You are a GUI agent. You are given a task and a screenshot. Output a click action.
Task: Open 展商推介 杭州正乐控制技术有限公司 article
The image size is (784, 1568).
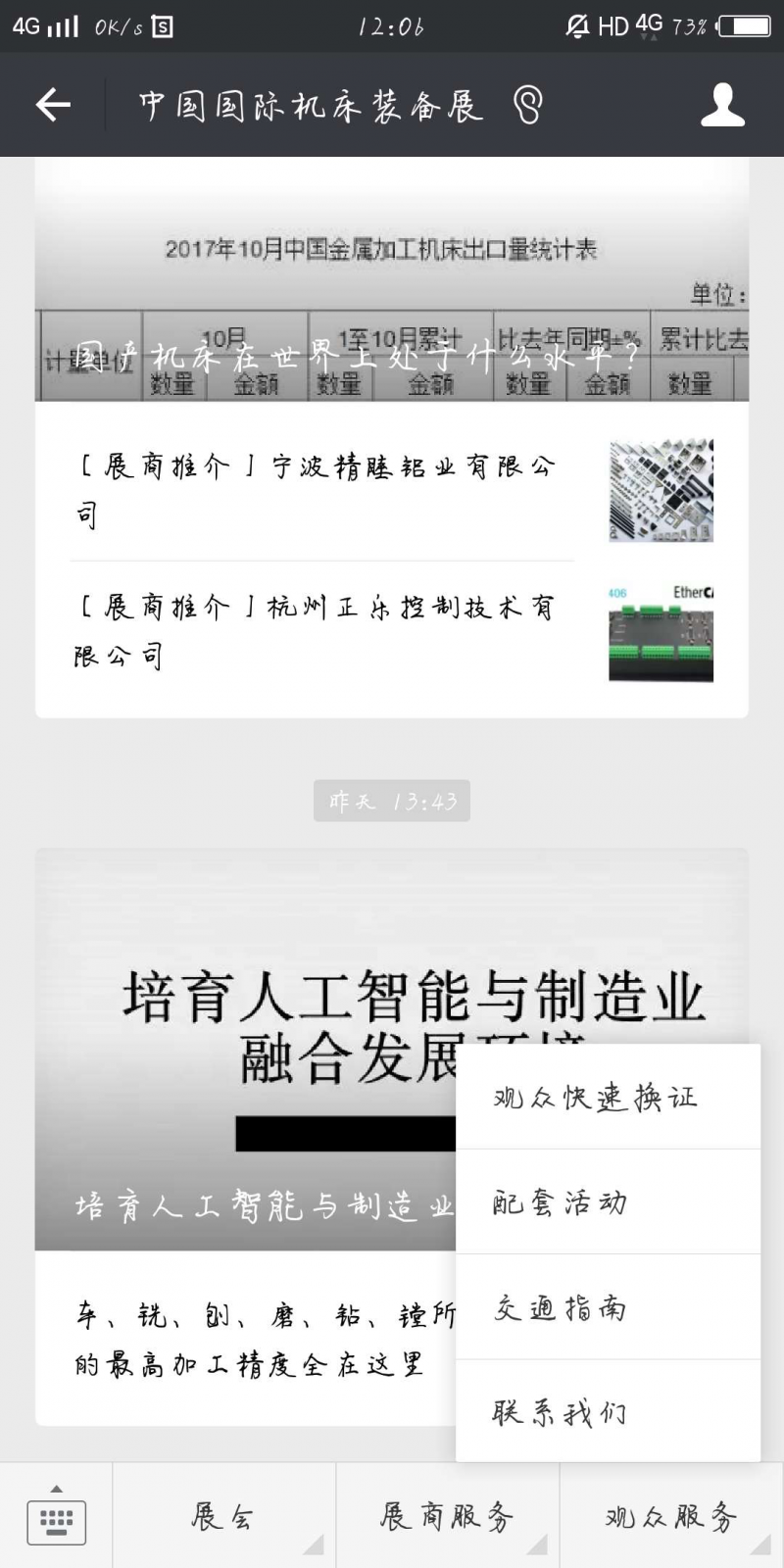392,630
